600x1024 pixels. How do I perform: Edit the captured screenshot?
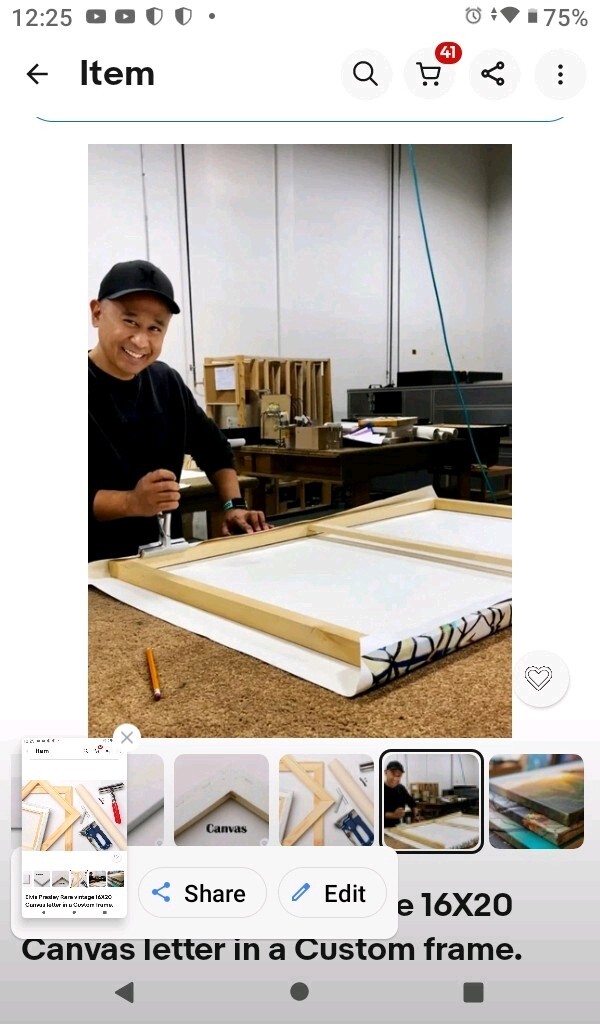coord(331,893)
